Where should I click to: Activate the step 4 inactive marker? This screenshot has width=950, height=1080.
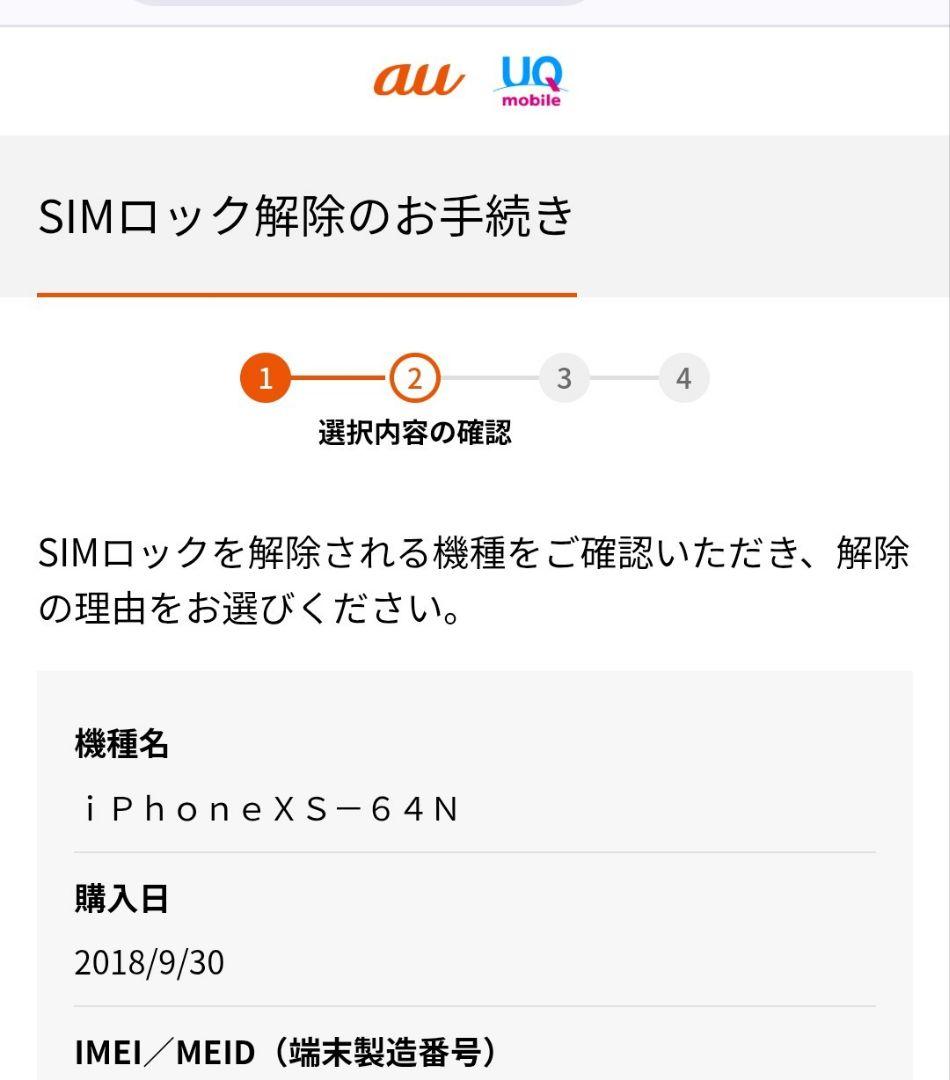[x=683, y=377]
